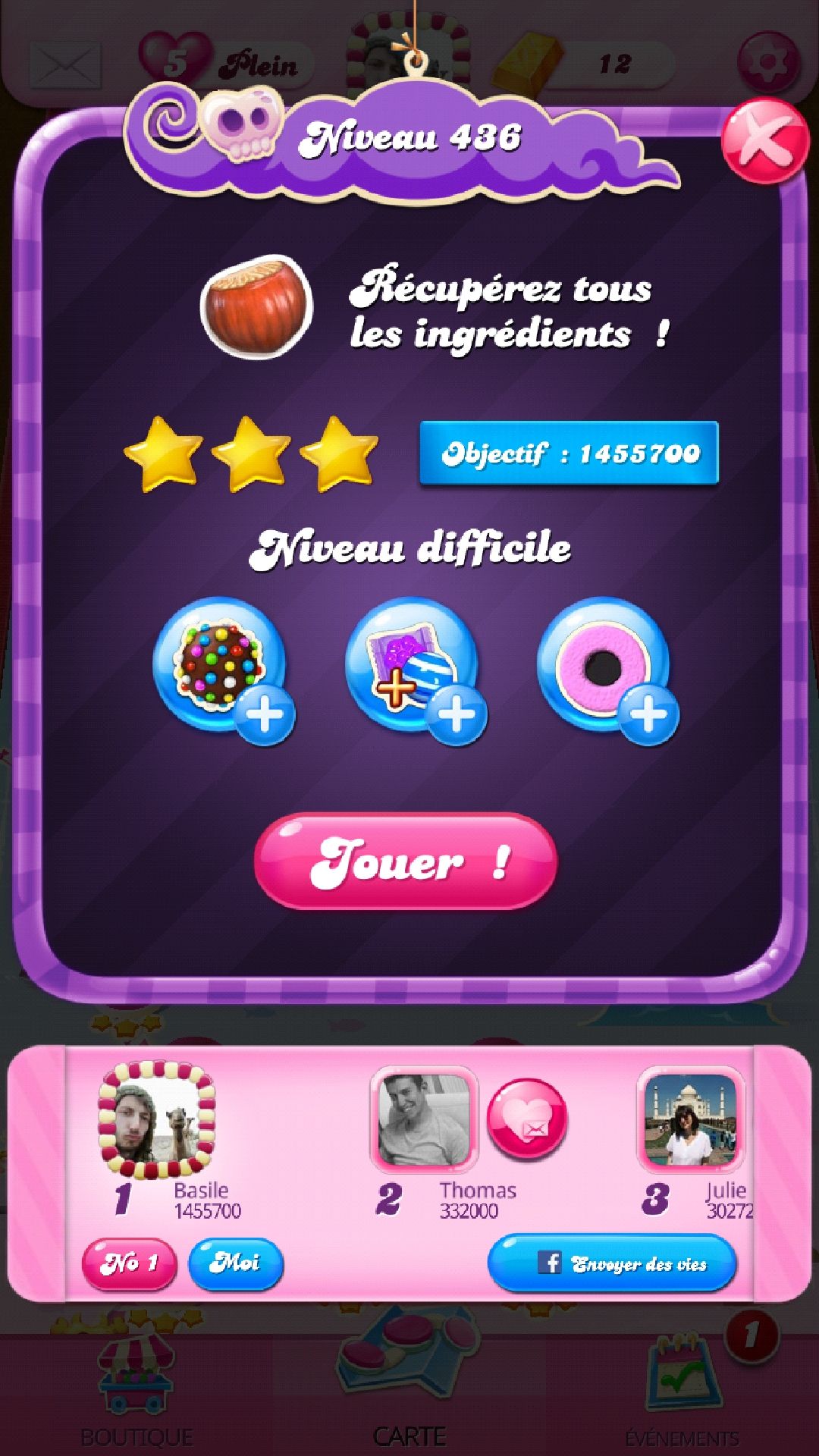819x1456 pixels.
Task: Close the Niveau 436 dialog
Action: (764, 142)
